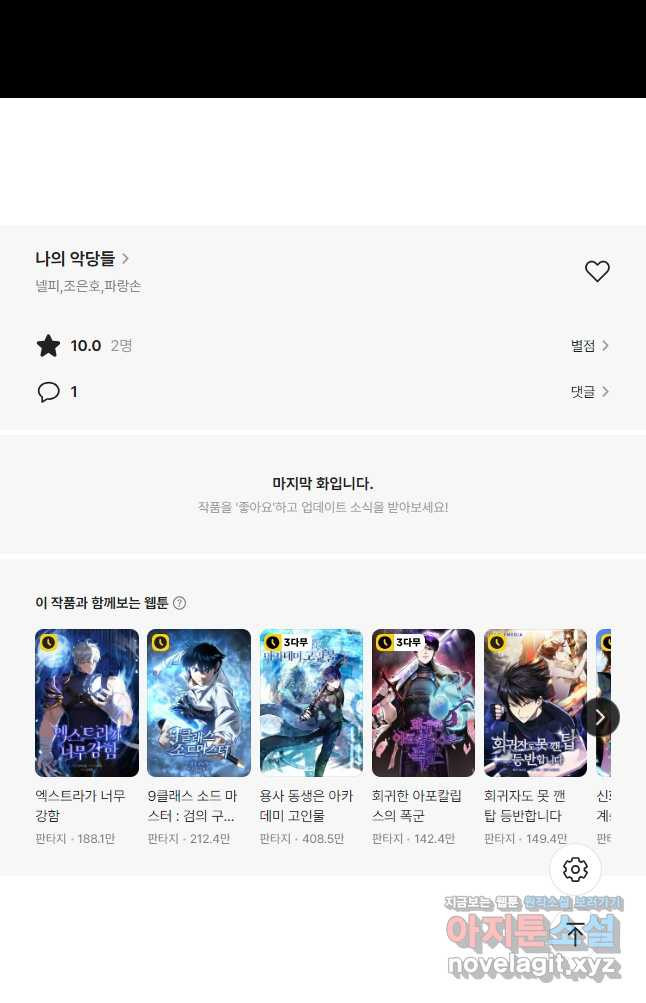Open the viewer settings gear

click(x=575, y=870)
